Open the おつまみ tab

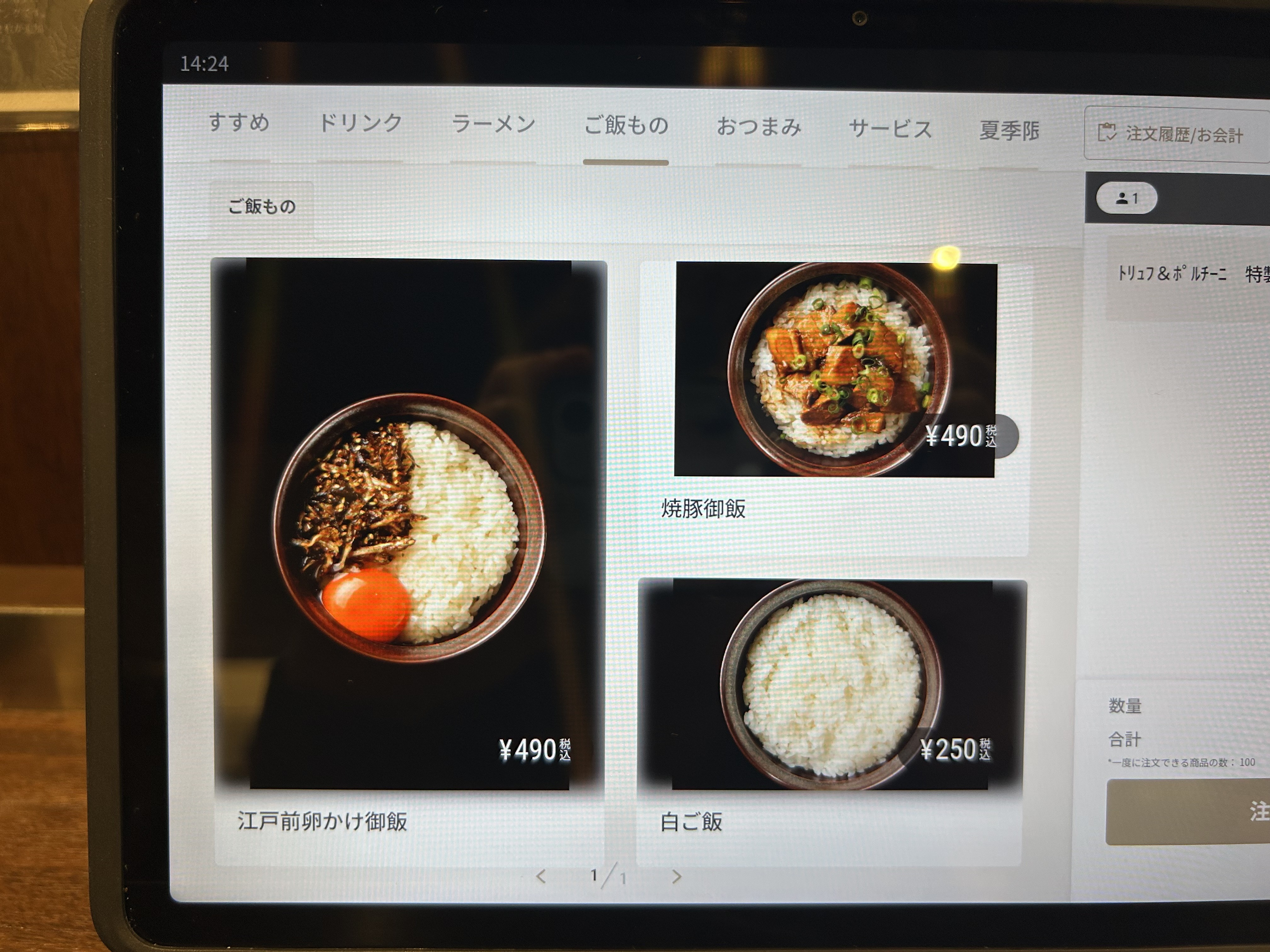(758, 127)
